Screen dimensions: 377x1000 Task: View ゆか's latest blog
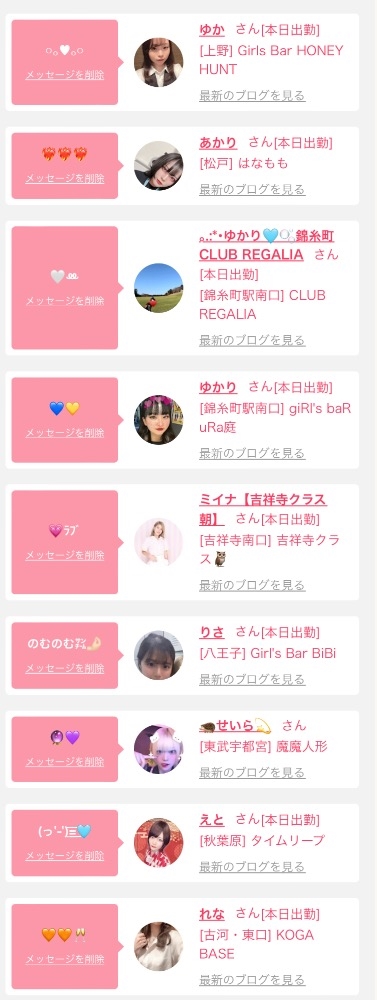pos(252,96)
